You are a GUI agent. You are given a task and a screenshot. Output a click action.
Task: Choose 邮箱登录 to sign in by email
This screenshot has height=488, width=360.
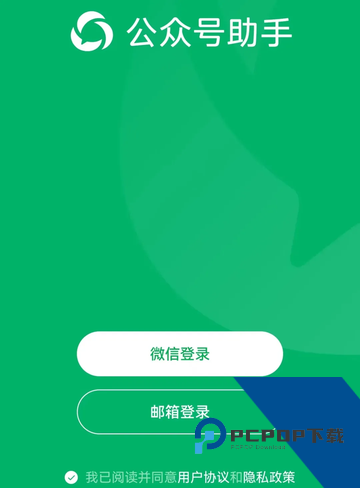(x=180, y=412)
